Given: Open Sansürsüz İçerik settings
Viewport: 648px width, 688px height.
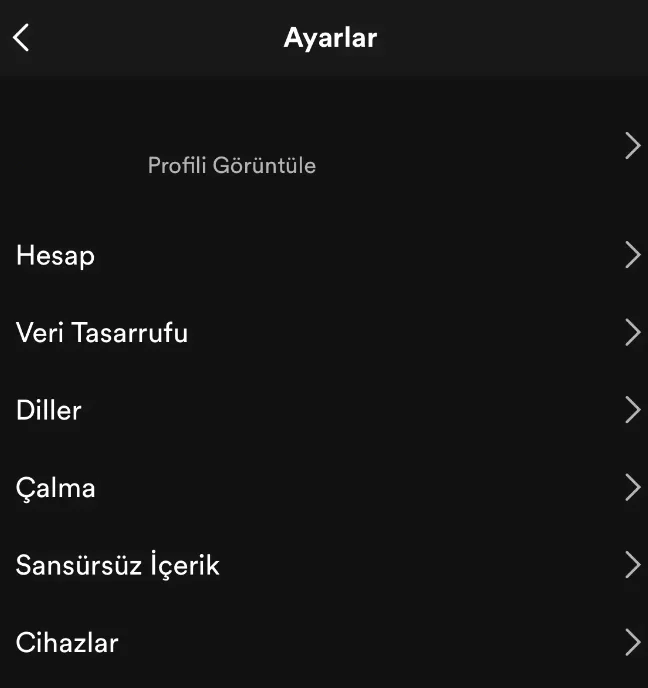Looking at the screenshot, I should click(x=118, y=566).
